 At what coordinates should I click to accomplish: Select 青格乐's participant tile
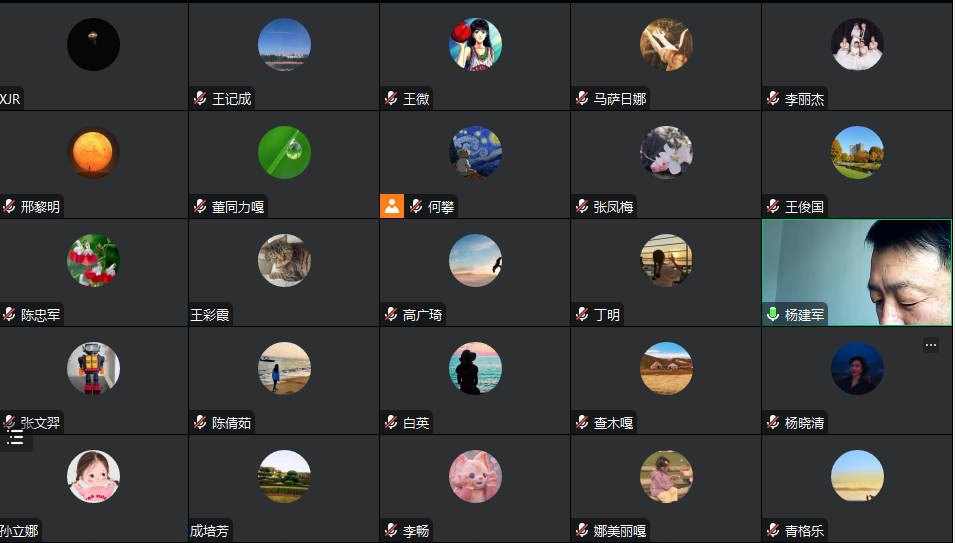857,488
